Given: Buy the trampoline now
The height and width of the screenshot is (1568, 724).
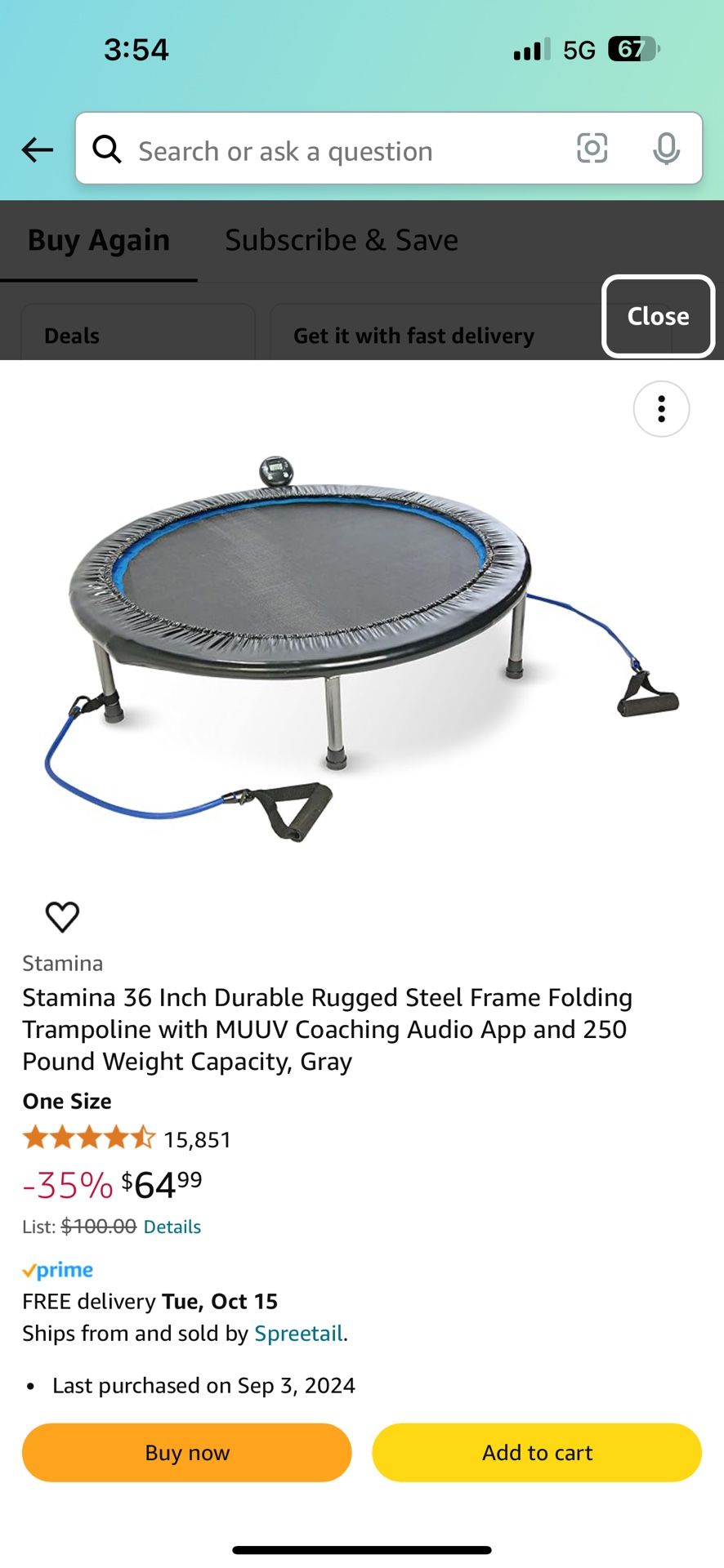Looking at the screenshot, I should (x=187, y=1453).
